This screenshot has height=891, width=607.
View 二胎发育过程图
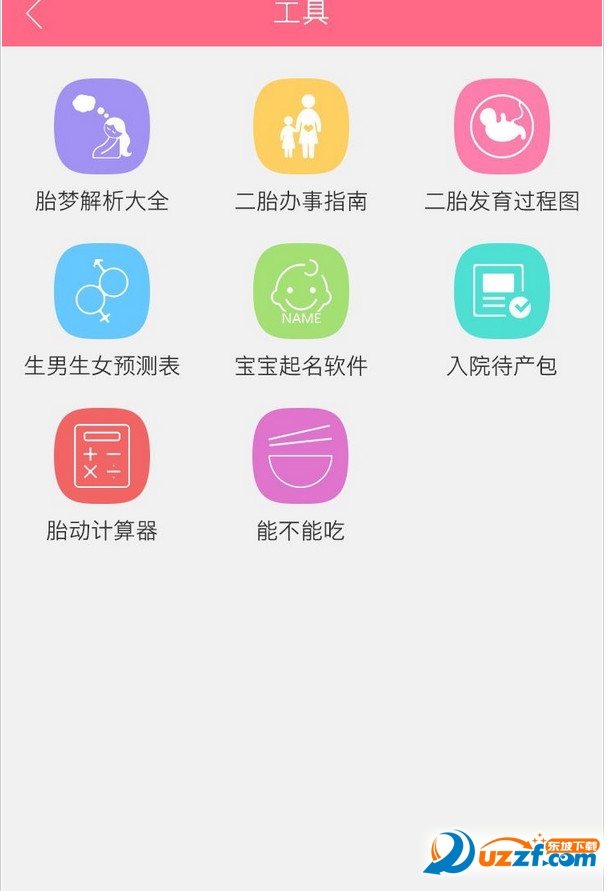[502, 127]
